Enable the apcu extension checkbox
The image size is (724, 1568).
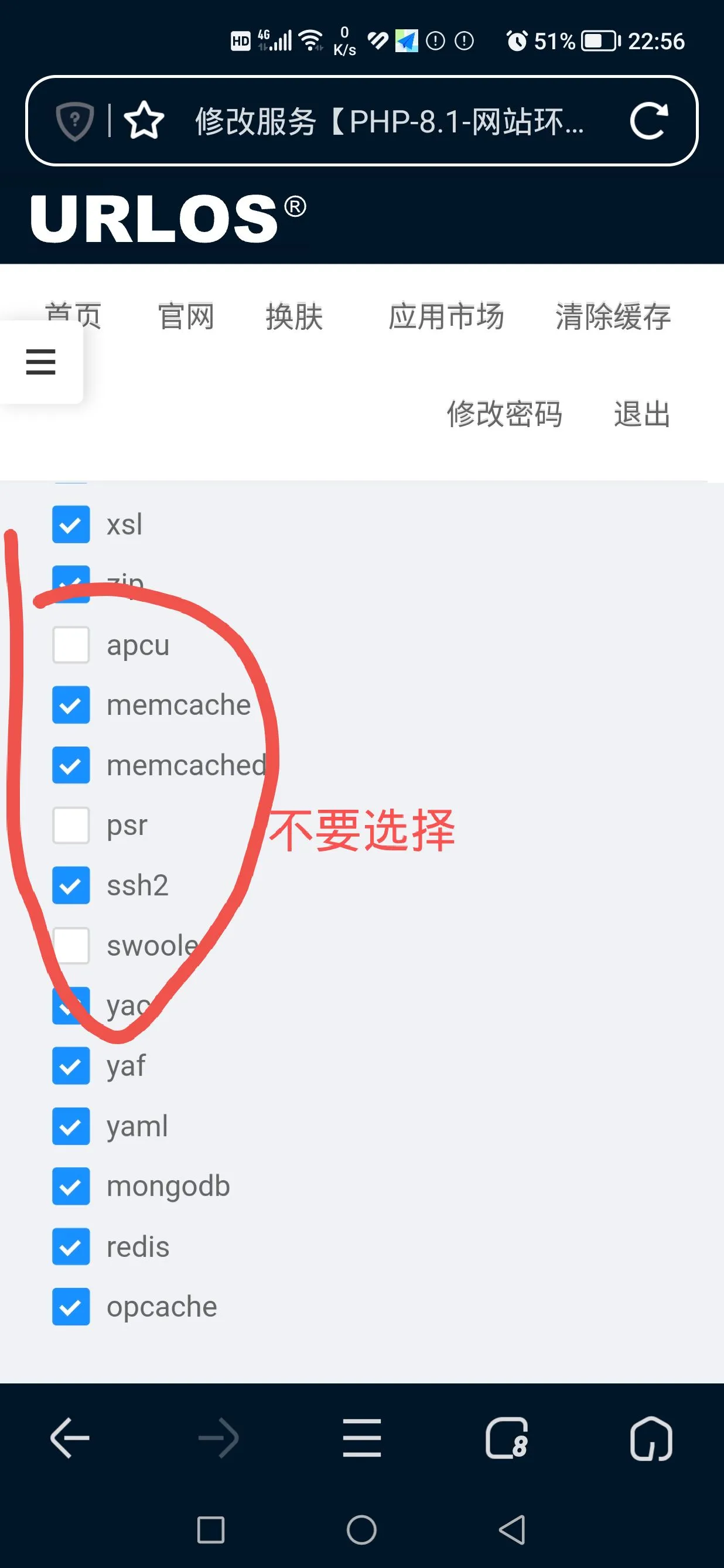(x=71, y=645)
